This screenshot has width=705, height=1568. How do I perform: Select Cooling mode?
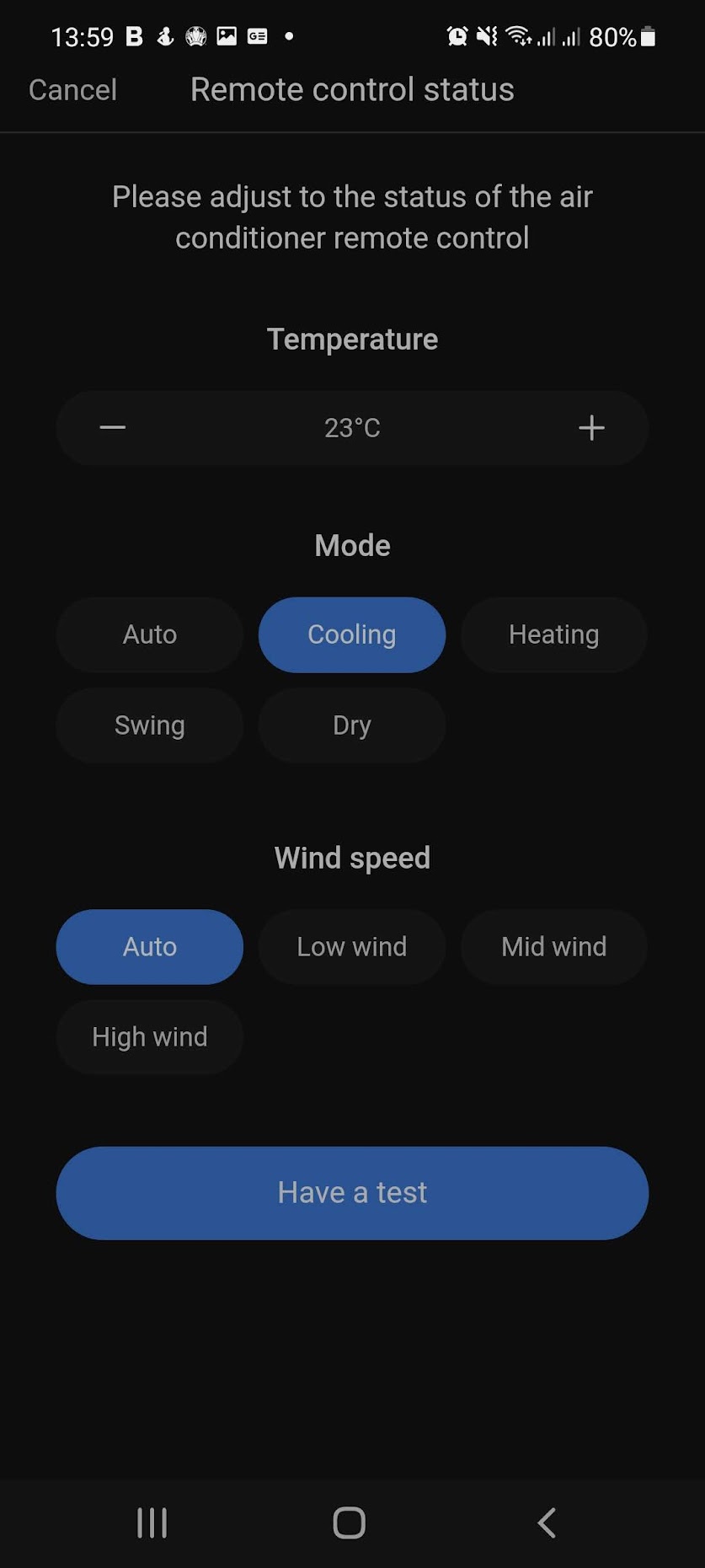click(352, 634)
